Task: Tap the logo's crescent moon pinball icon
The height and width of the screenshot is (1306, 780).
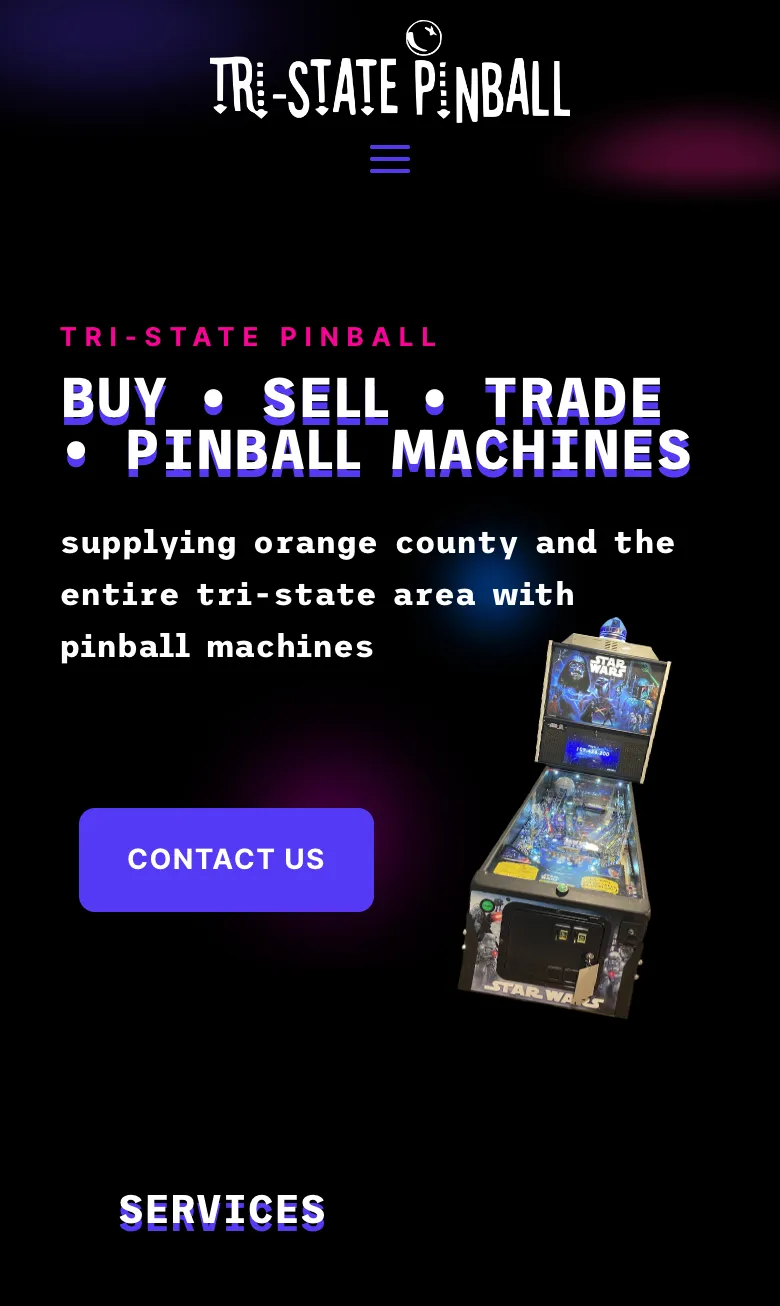Action: pyautogui.click(x=423, y=37)
